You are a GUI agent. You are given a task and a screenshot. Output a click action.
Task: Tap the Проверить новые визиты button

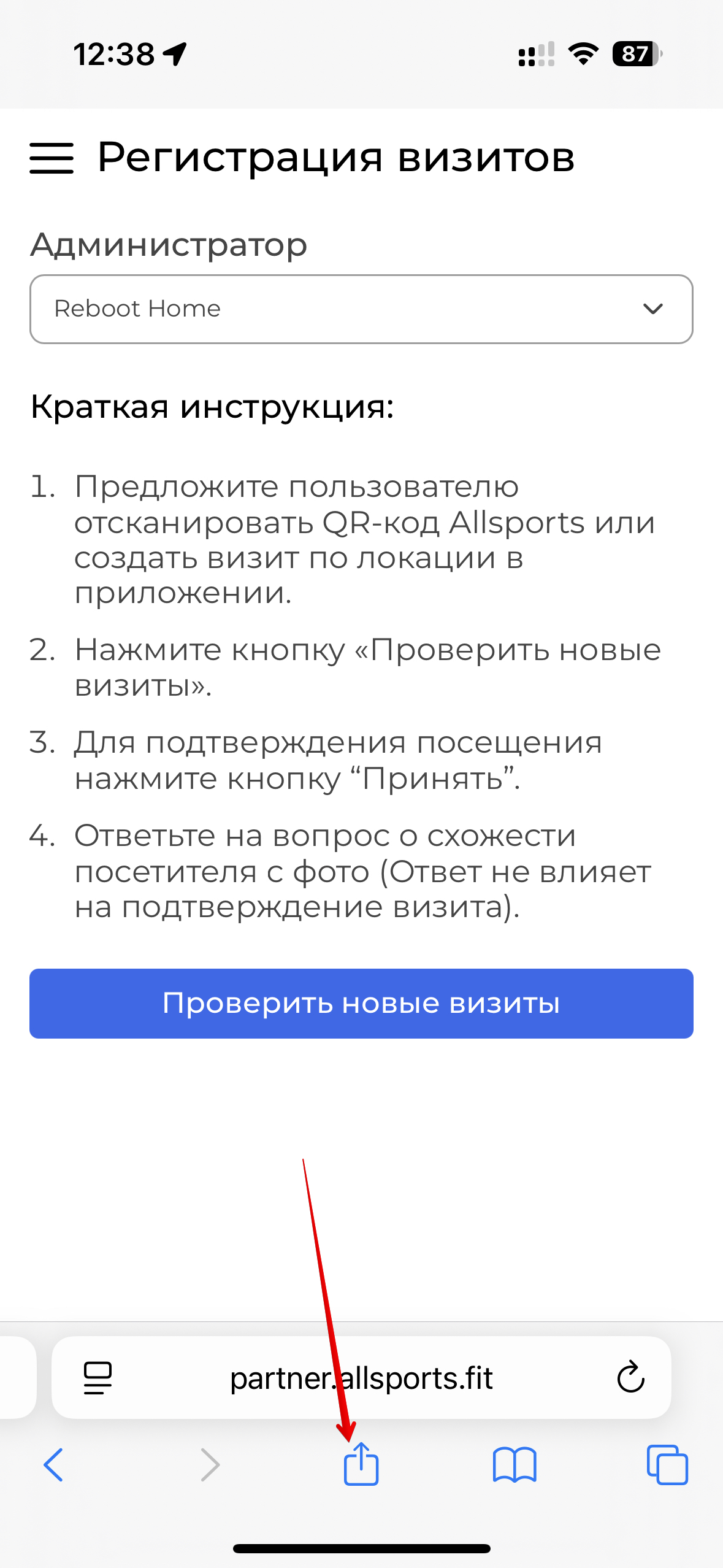(x=361, y=1004)
